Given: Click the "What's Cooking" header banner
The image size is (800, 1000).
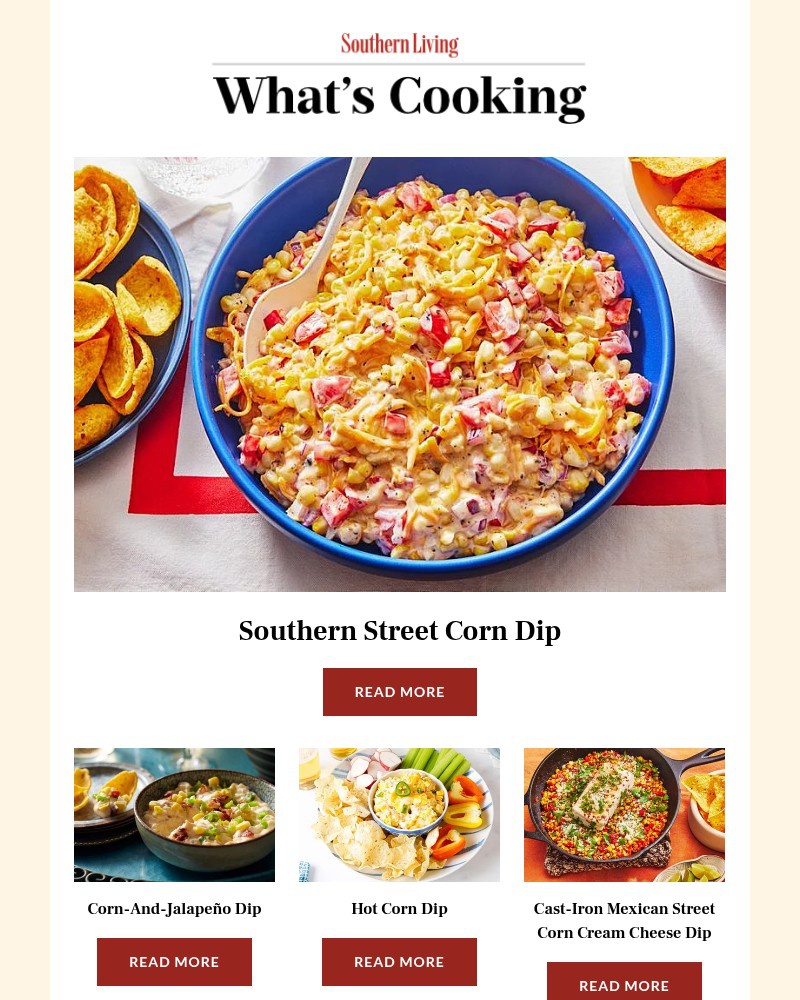Looking at the screenshot, I should pyautogui.click(x=400, y=96).
